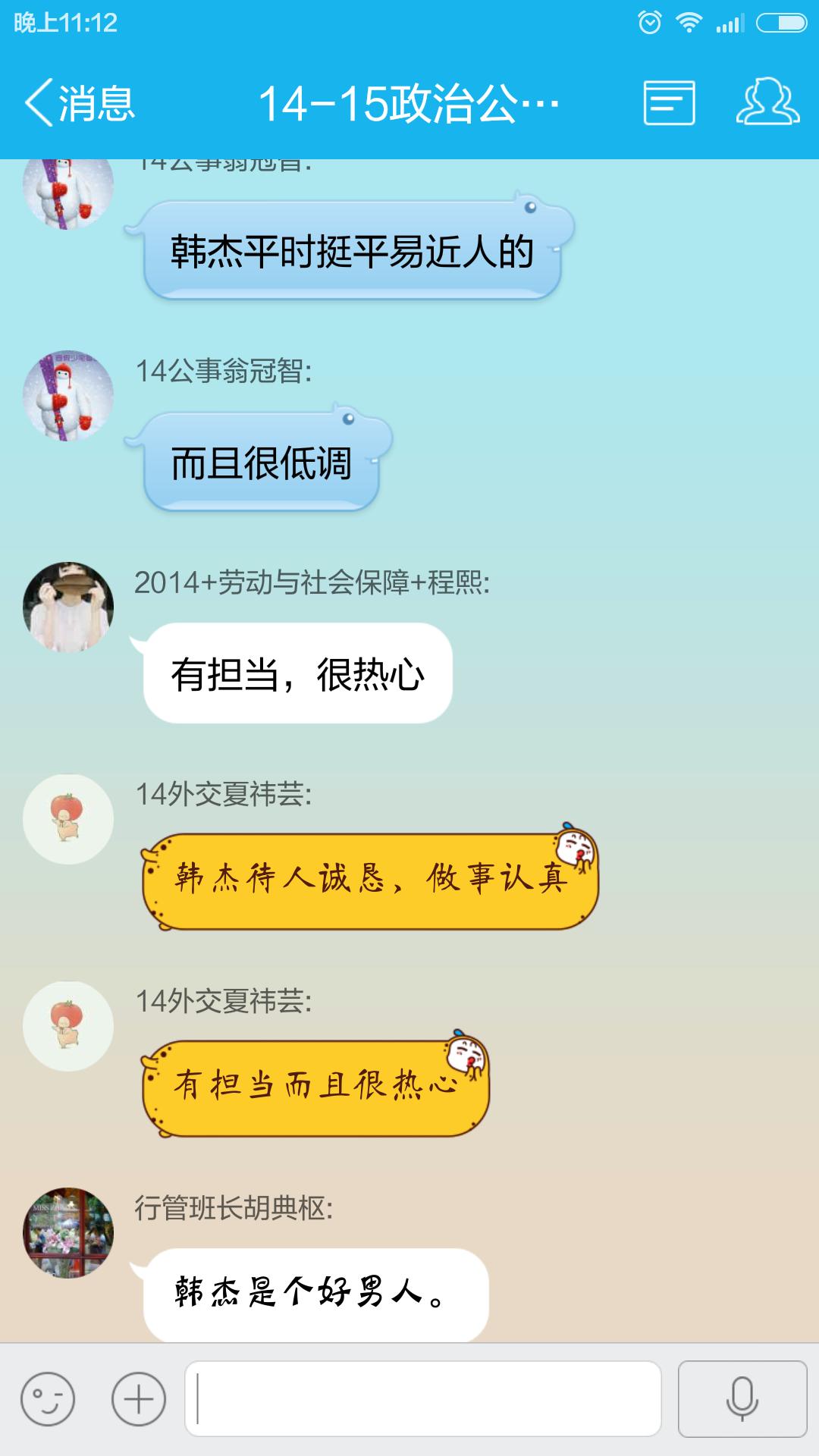Open 14公事翁冠智 avatar above 而且很低调
This screenshot has width=819, height=1456.
pyautogui.click(x=68, y=395)
